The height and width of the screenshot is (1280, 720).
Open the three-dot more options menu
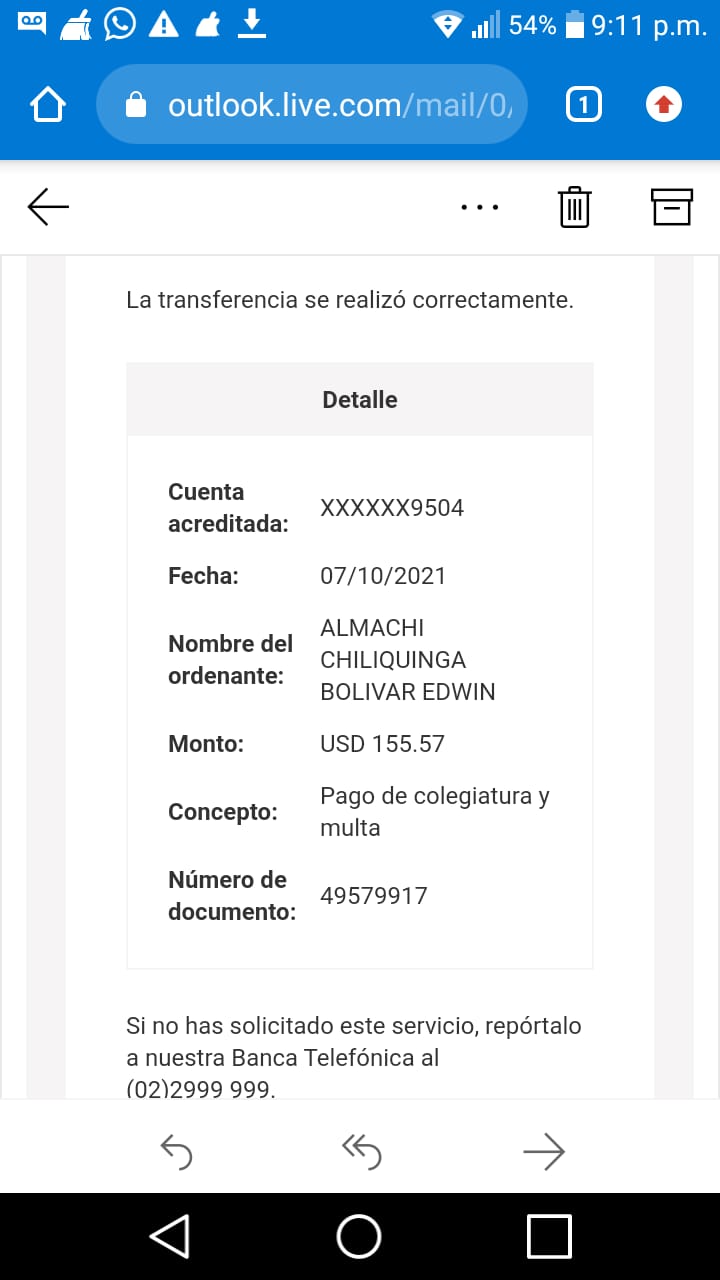point(479,208)
